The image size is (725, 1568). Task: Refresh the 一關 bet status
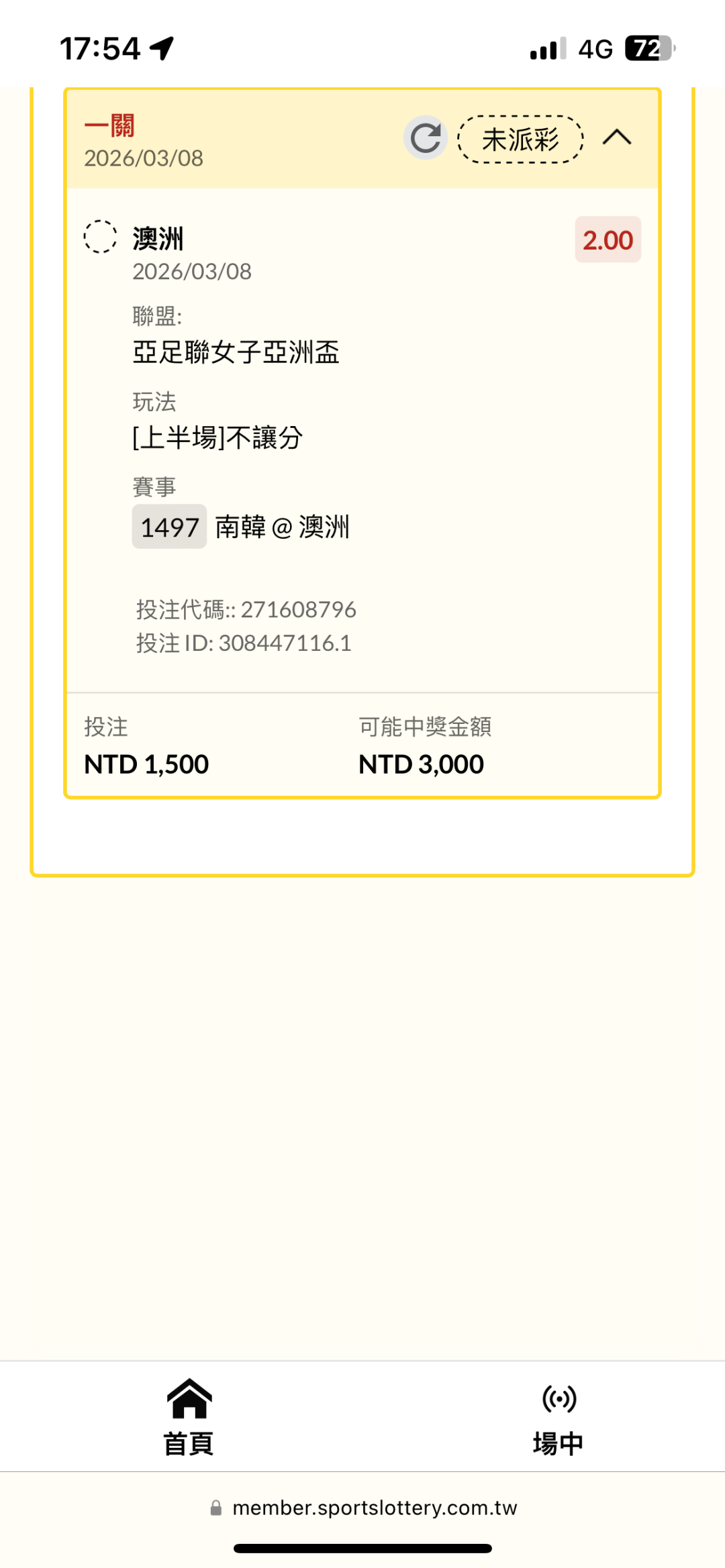tap(426, 138)
